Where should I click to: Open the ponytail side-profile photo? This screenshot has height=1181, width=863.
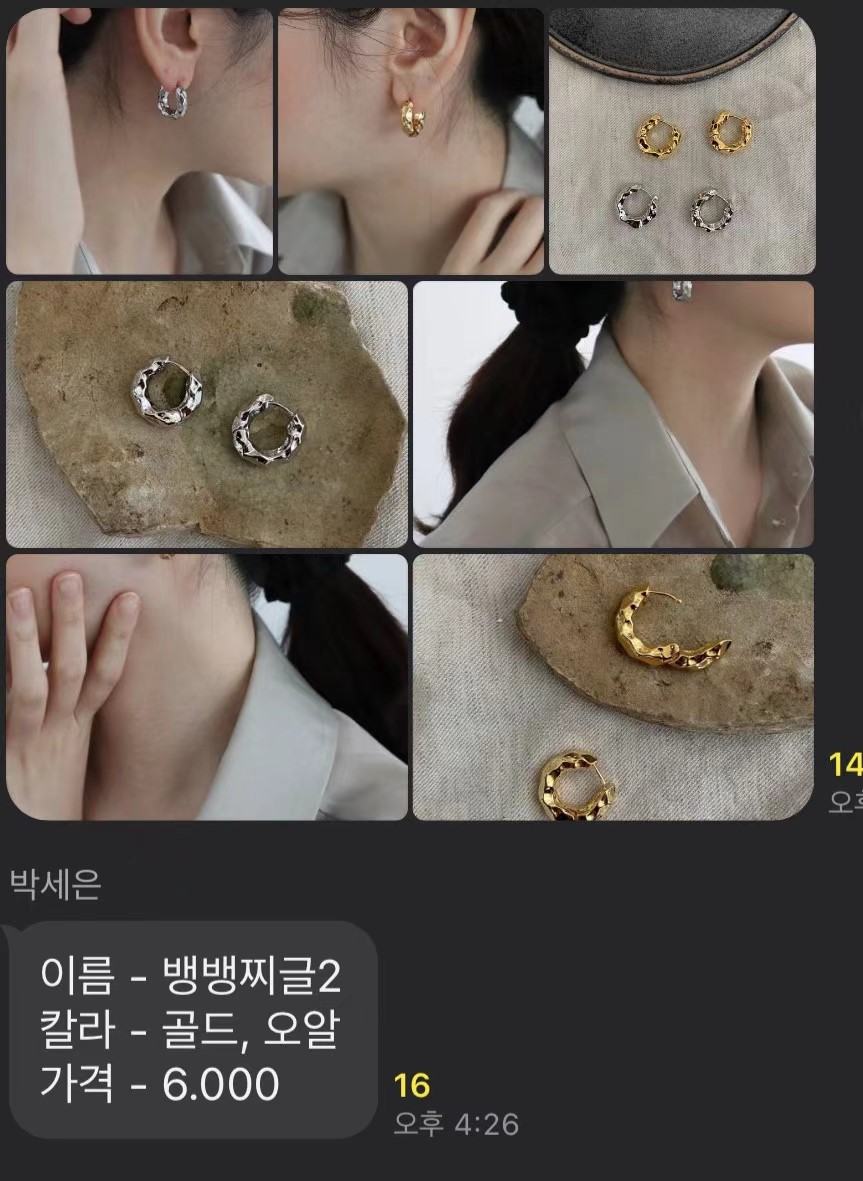(x=613, y=414)
